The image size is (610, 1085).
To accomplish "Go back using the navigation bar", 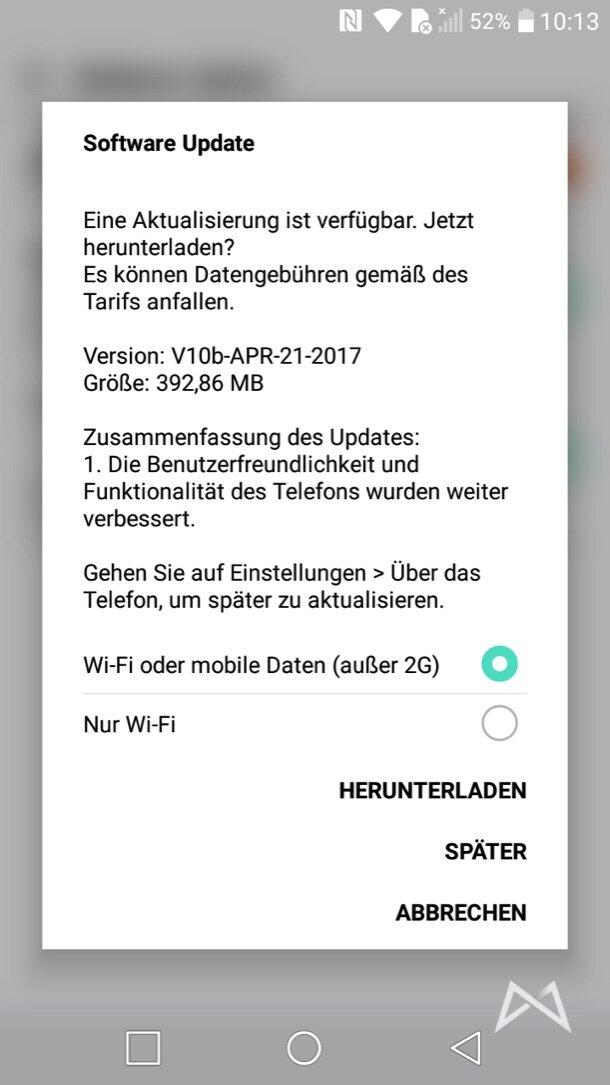I will [x=465, y=1047].
